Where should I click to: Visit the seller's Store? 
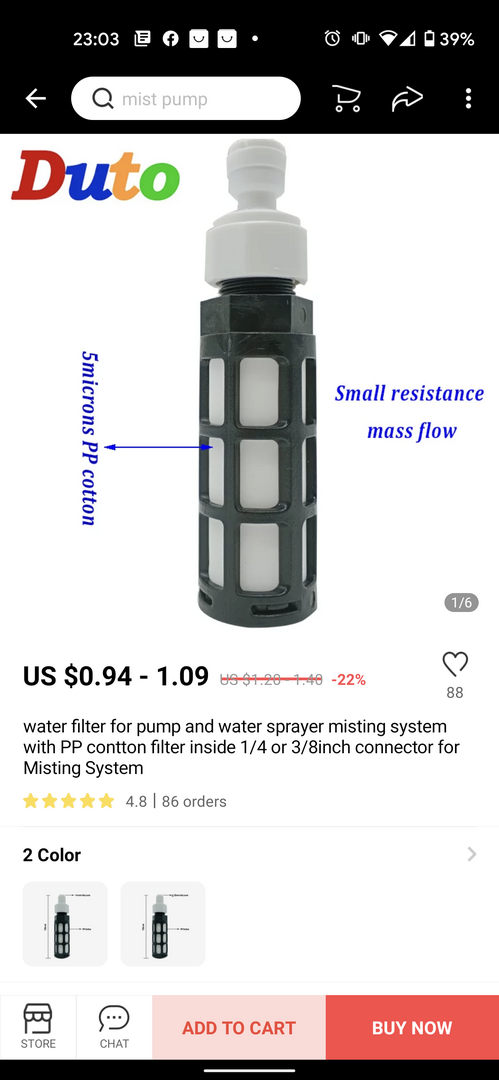(38, 1027)
